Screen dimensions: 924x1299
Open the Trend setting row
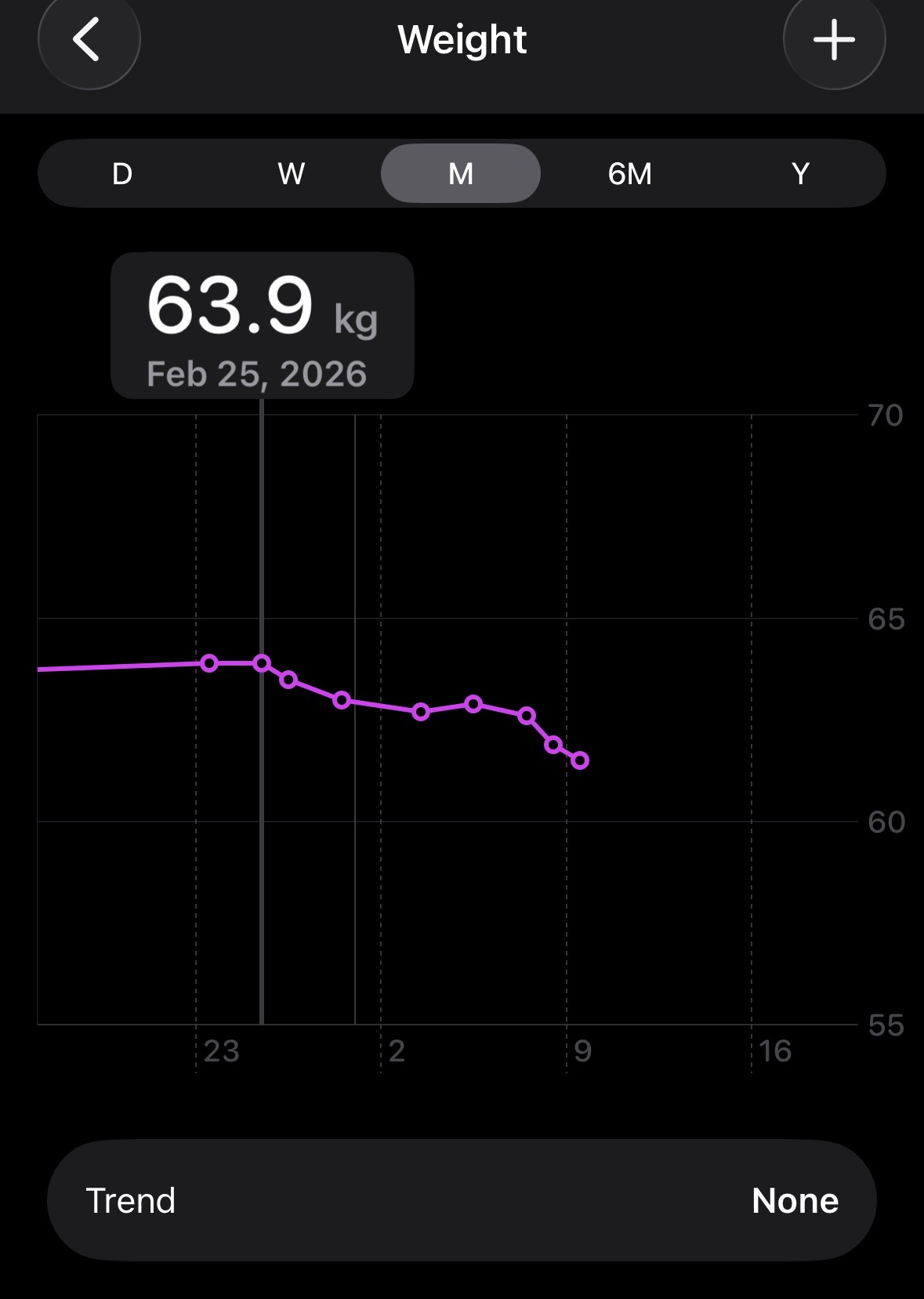(462, 1200)
